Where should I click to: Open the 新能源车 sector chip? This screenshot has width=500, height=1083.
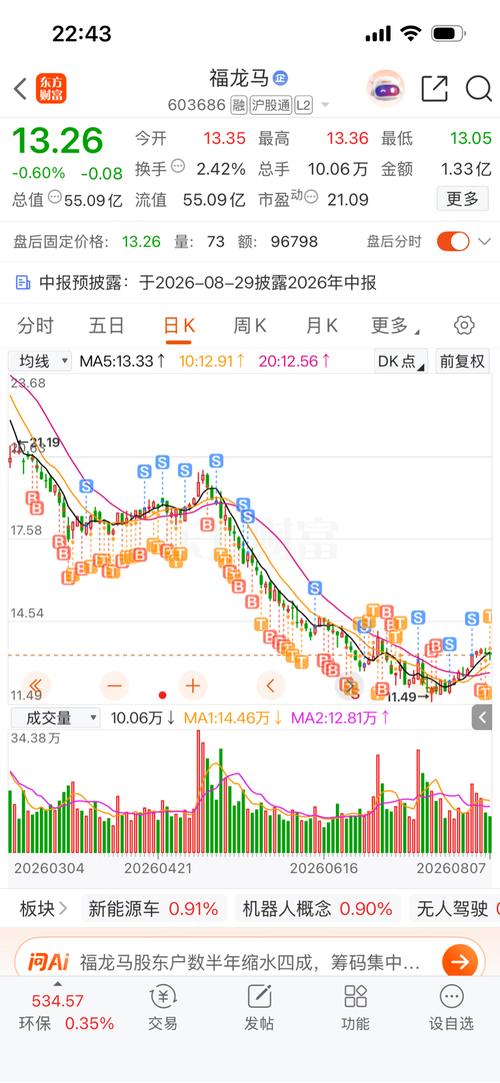[153, 908]
